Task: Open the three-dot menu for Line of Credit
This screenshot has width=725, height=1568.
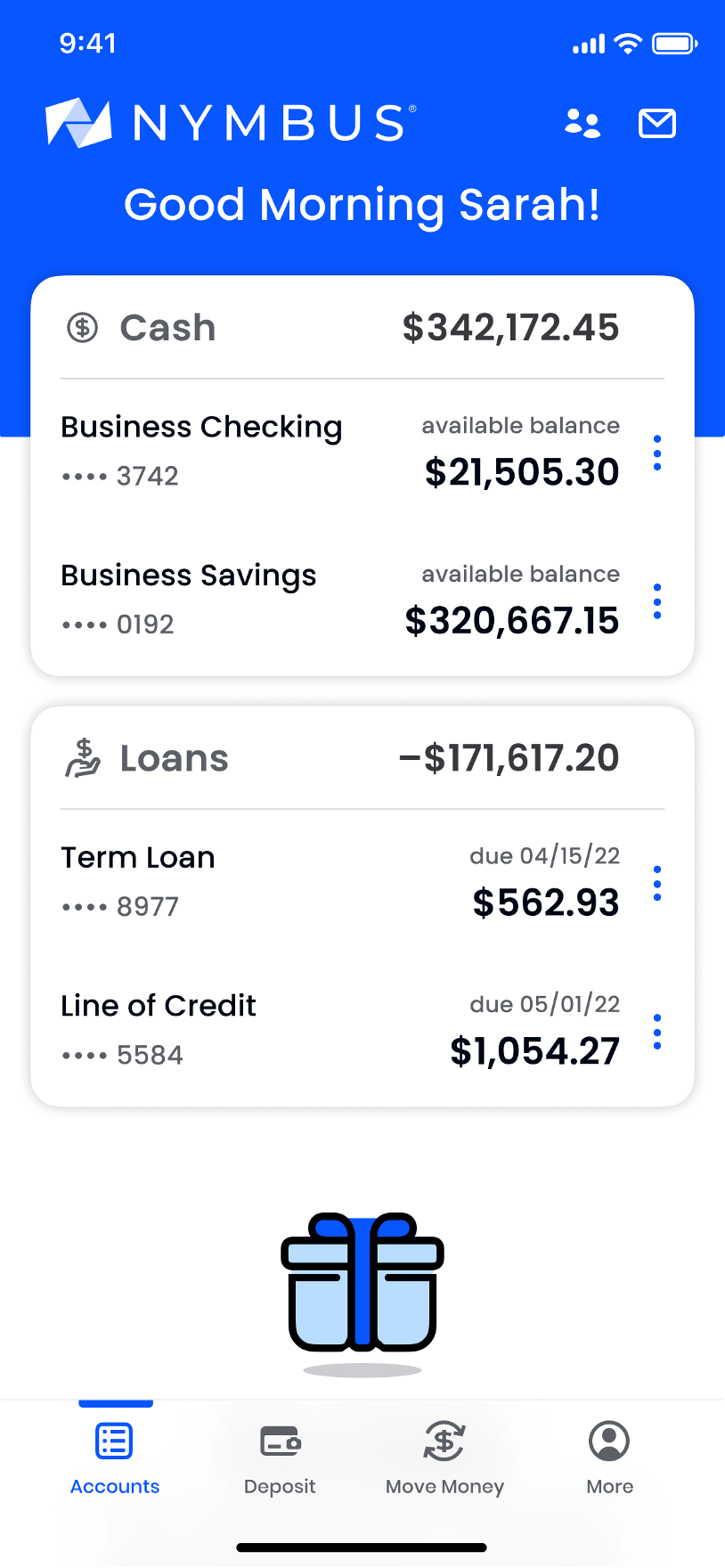Action: tap(657, 1032)
